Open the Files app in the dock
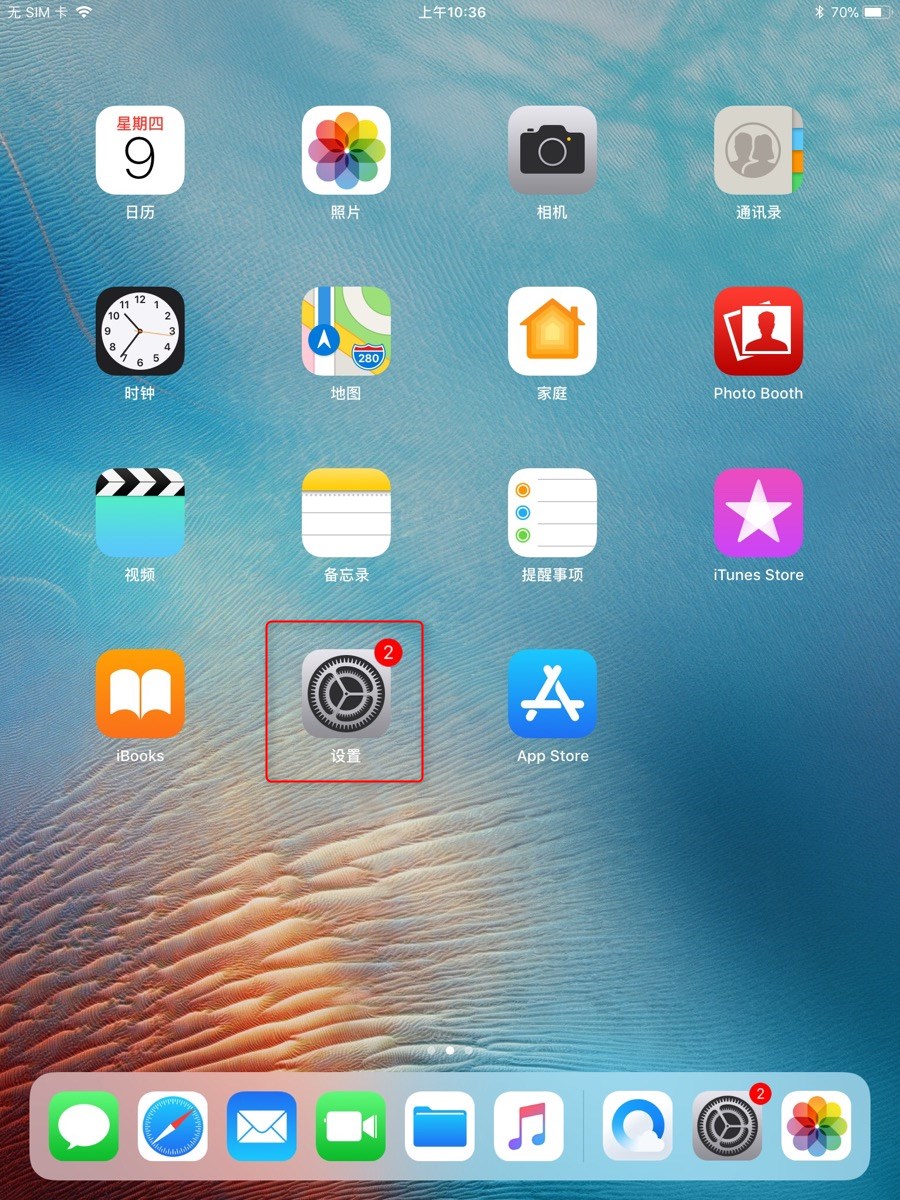 440,1126
